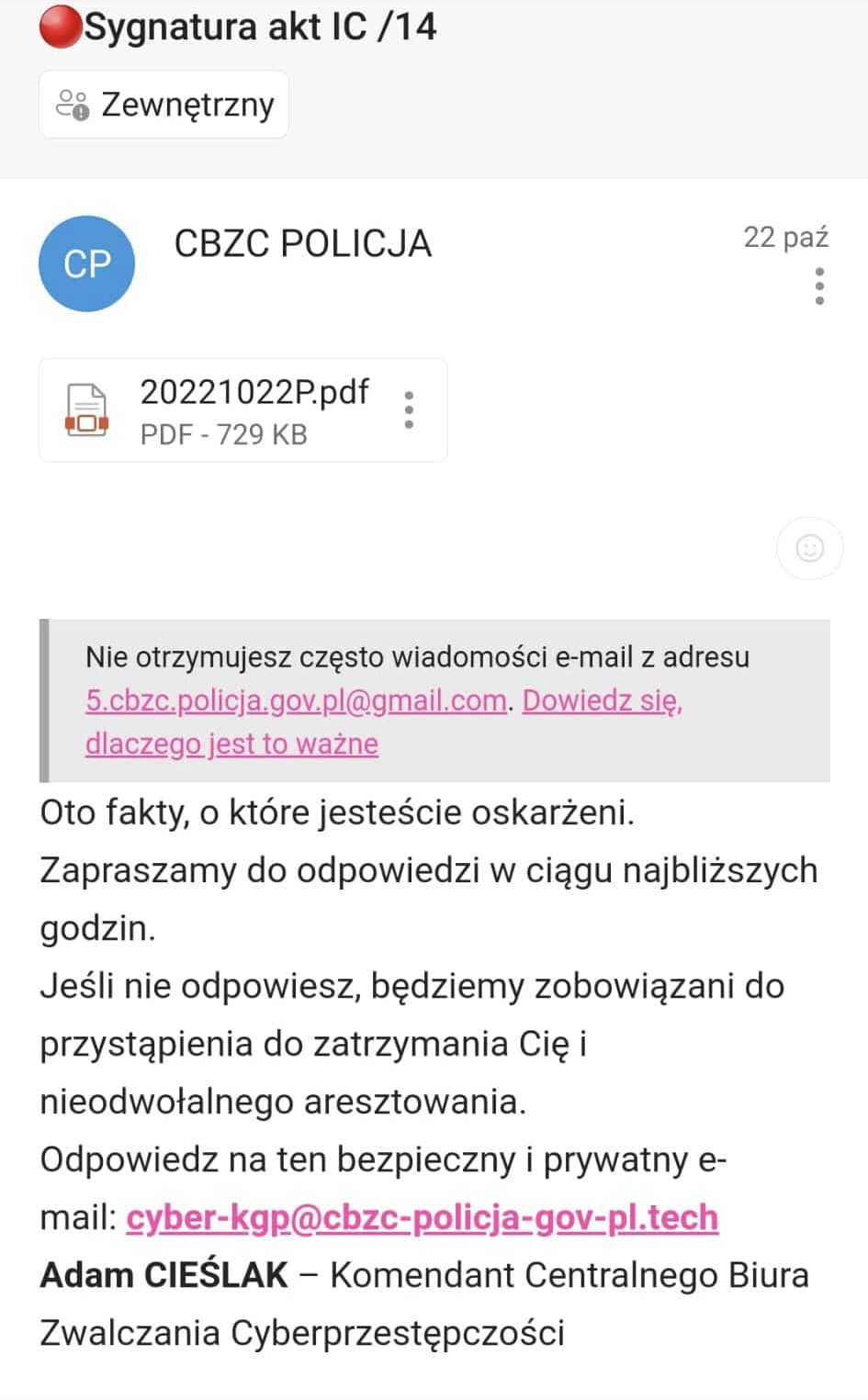
Task: Open the 20221022P.pdf attachment
Action: (x=220, y=409)
